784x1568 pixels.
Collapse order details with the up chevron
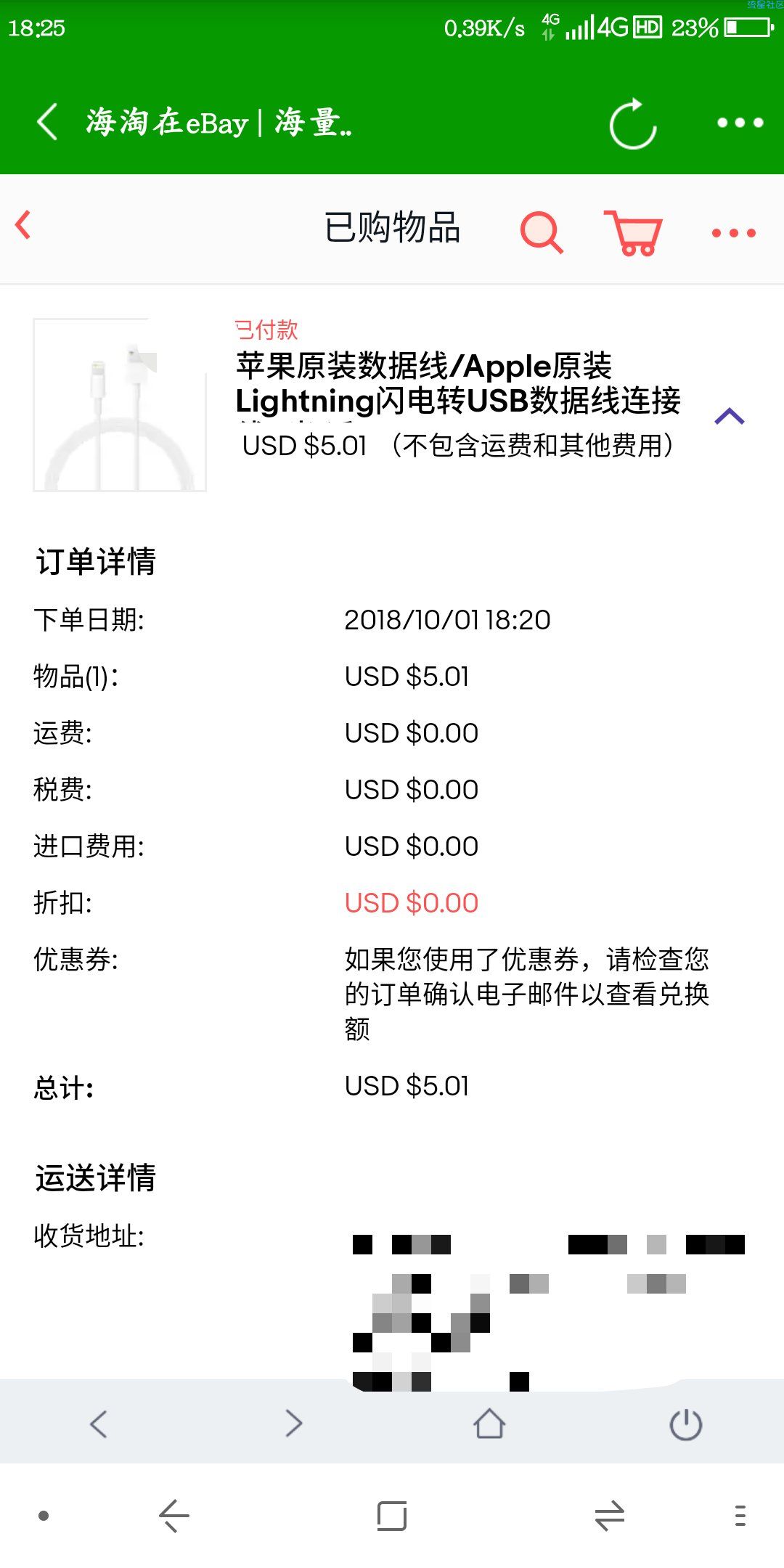click(730, 416)
